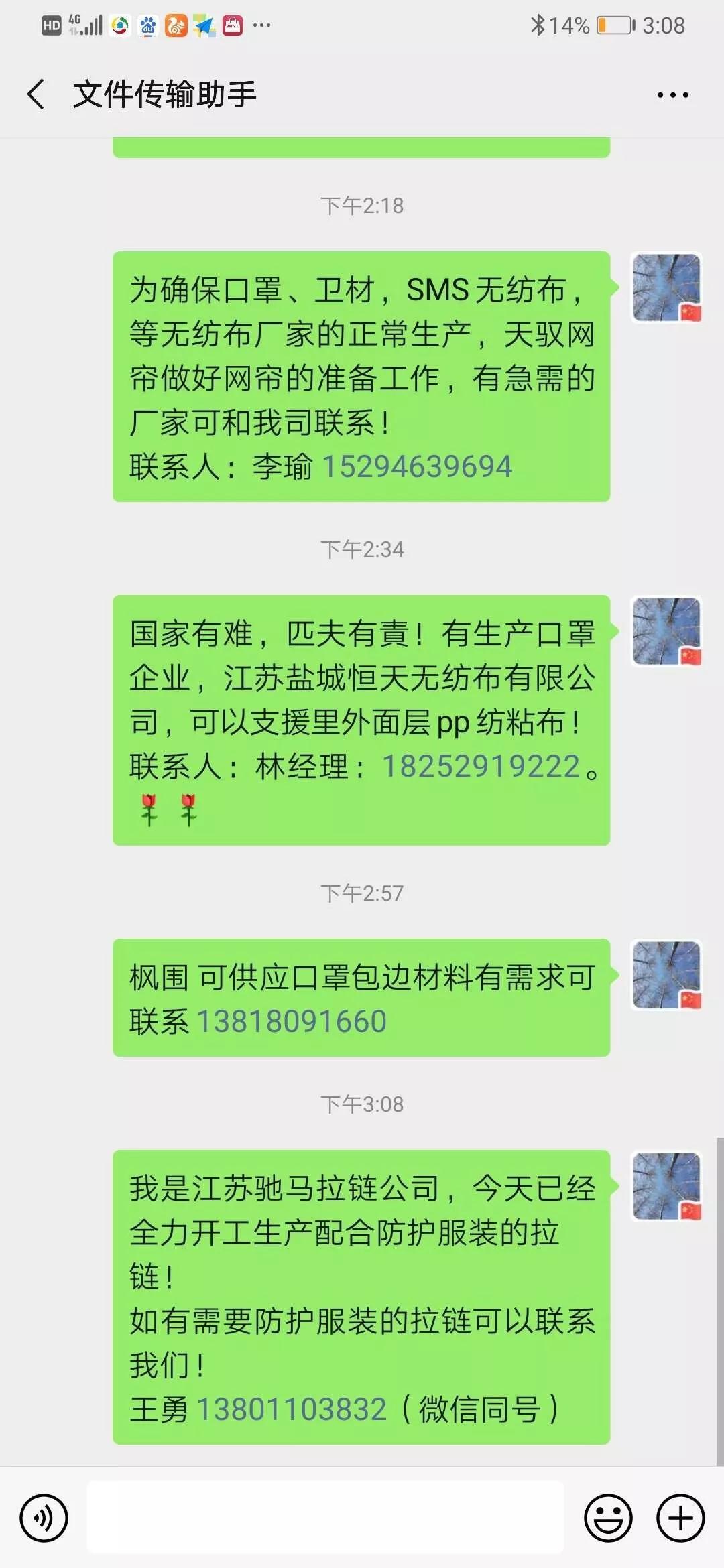The image size is (724, 1568).
Task: Open the chat overflow menu
Action: [x=672, y=95]
